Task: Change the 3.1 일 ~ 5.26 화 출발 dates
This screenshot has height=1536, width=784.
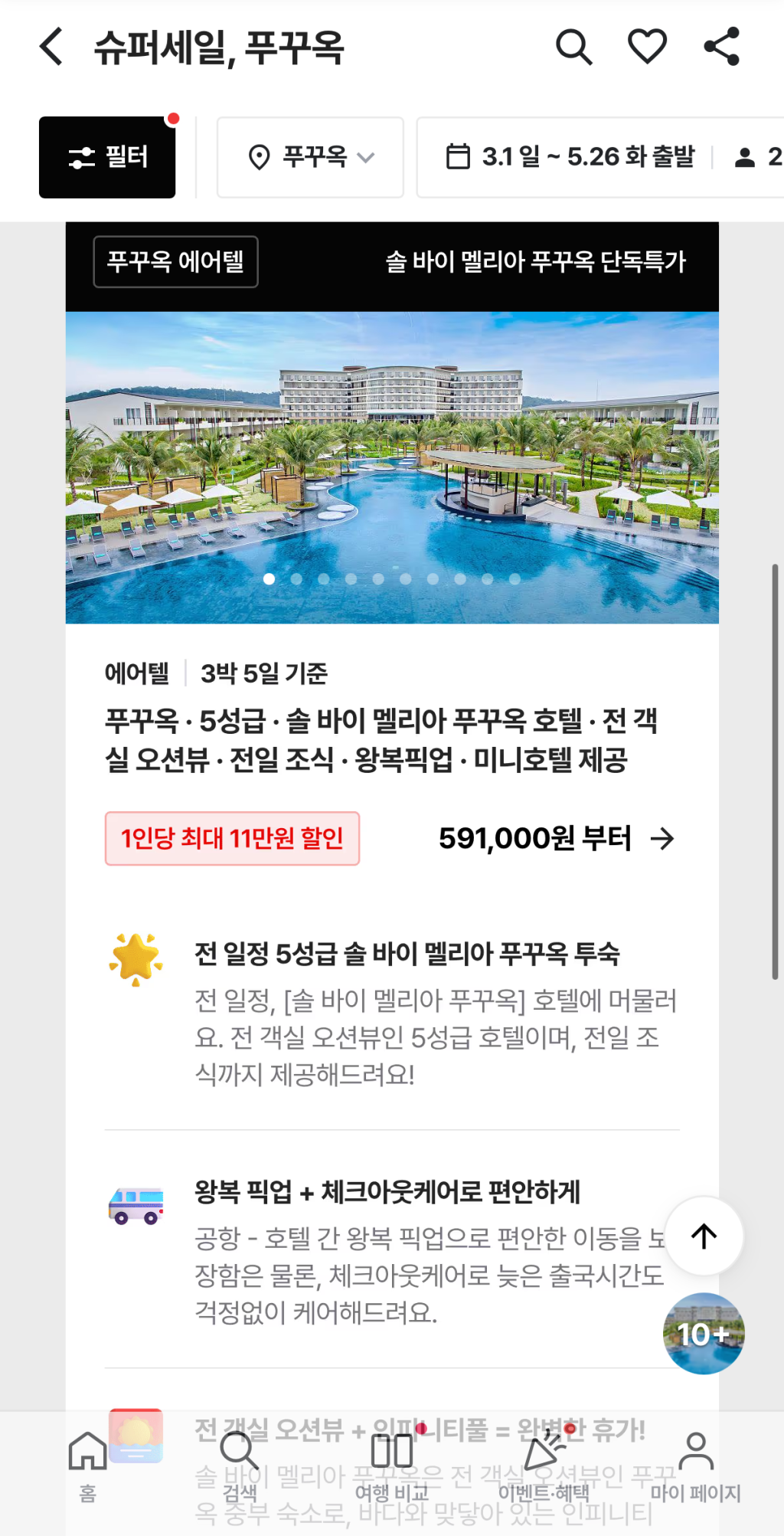Action: tap(570, 158)
